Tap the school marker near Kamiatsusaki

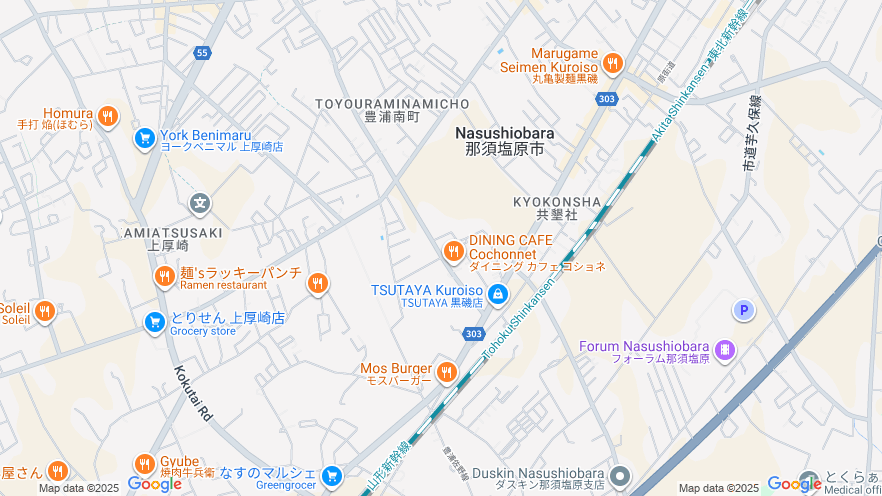[x=200, y=204]
